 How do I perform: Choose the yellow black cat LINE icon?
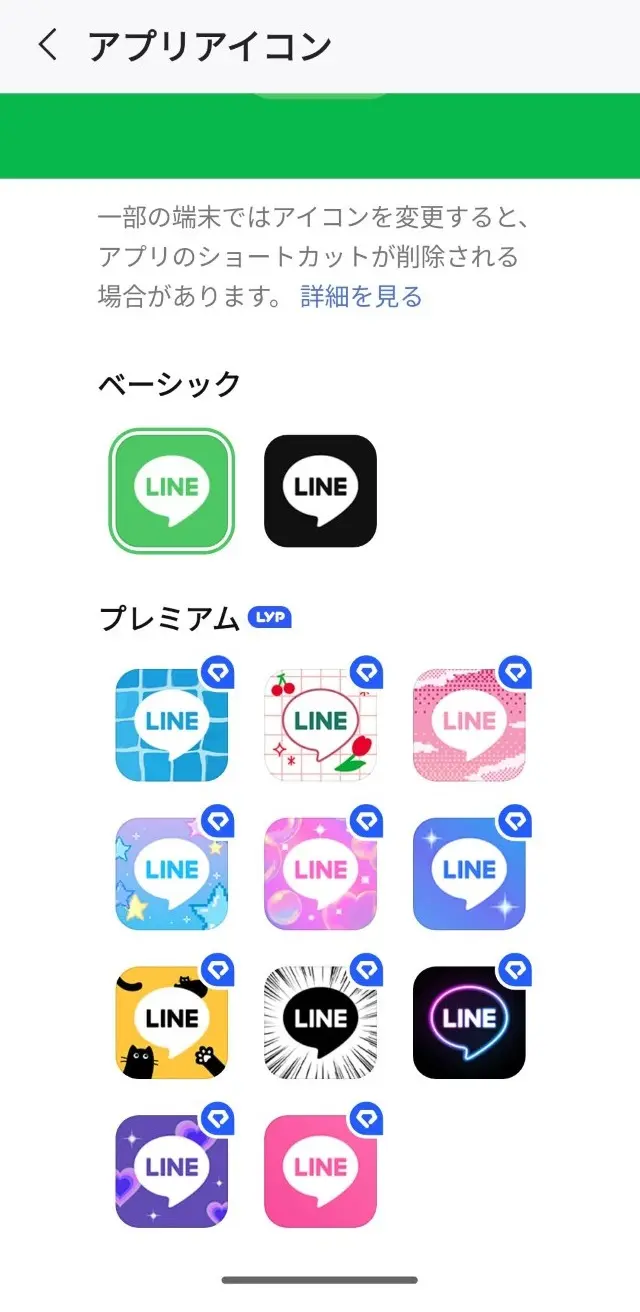point(172,1022)
